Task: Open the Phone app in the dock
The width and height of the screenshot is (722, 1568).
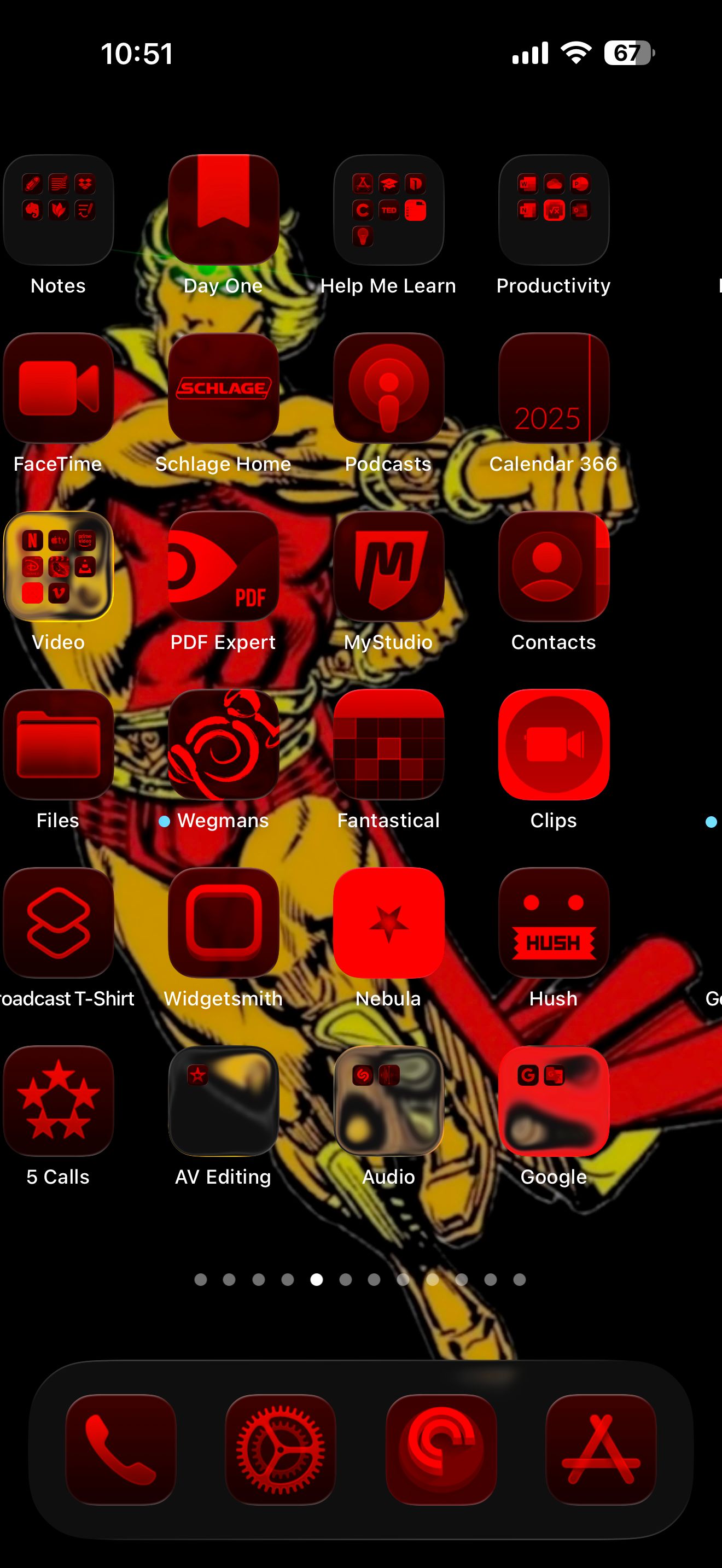Action: pyautogui.click(x=120, y=1449)
